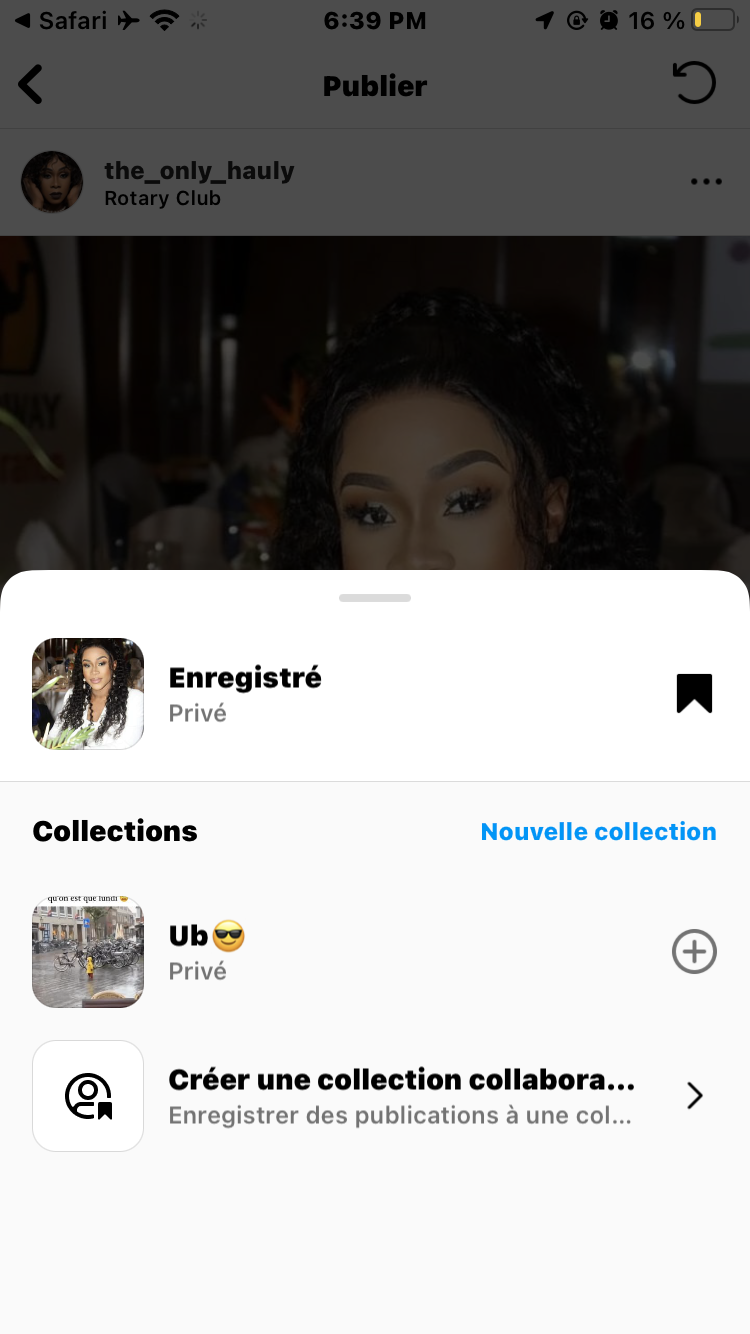This screenshot has width=750, height=1334.
Task: Open the_only_hauly profile picture
Action: (52, 182)
